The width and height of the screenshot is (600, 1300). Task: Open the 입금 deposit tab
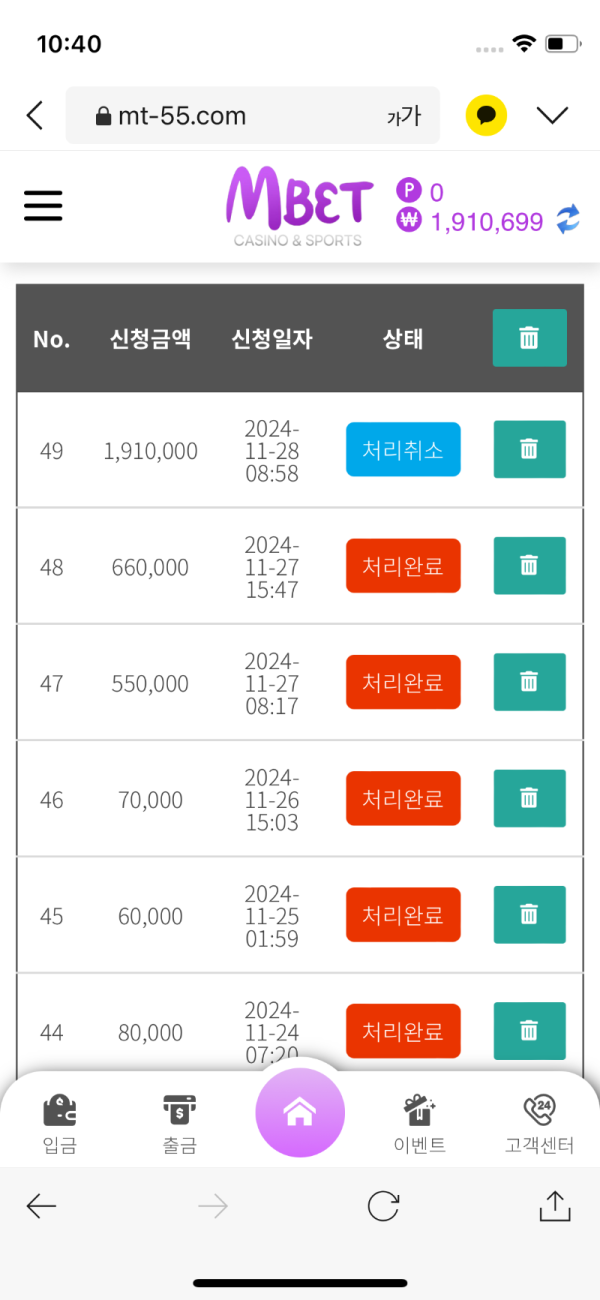coord(60,1124)
